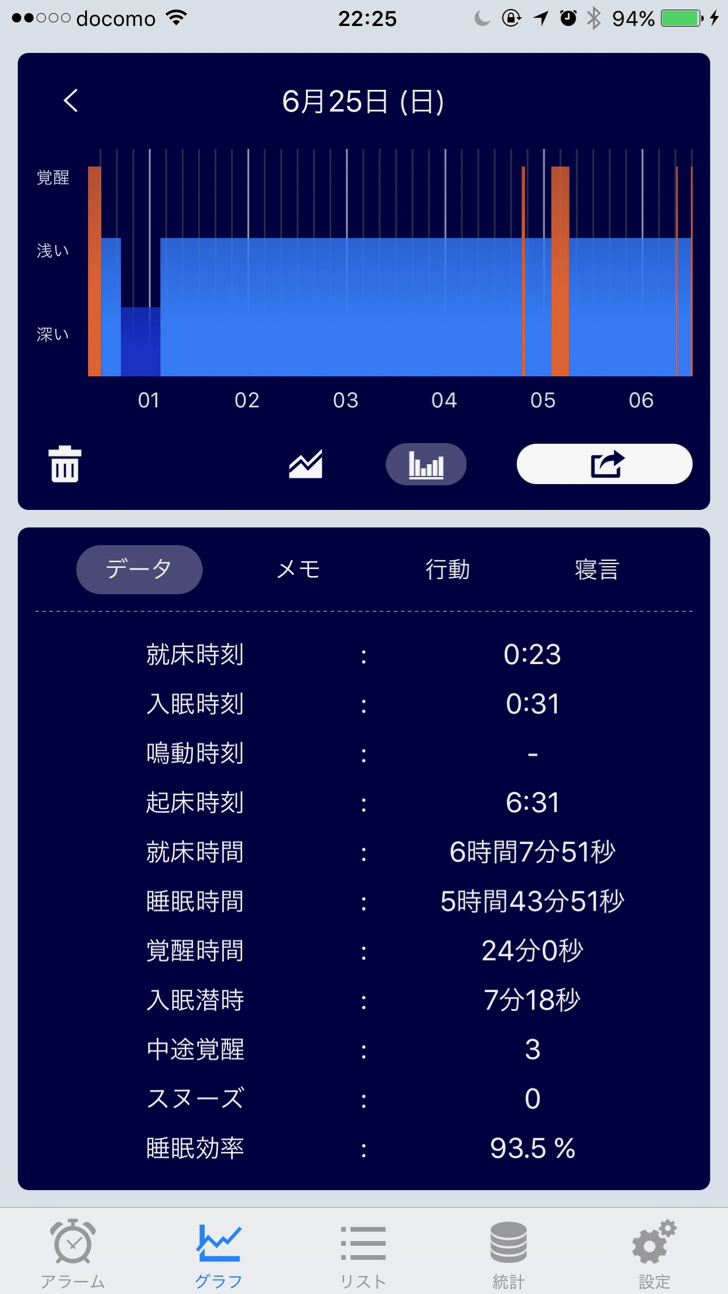Delete this sleep record with trash icon
The image size is (728, 1294).
[x=65, y=464]
